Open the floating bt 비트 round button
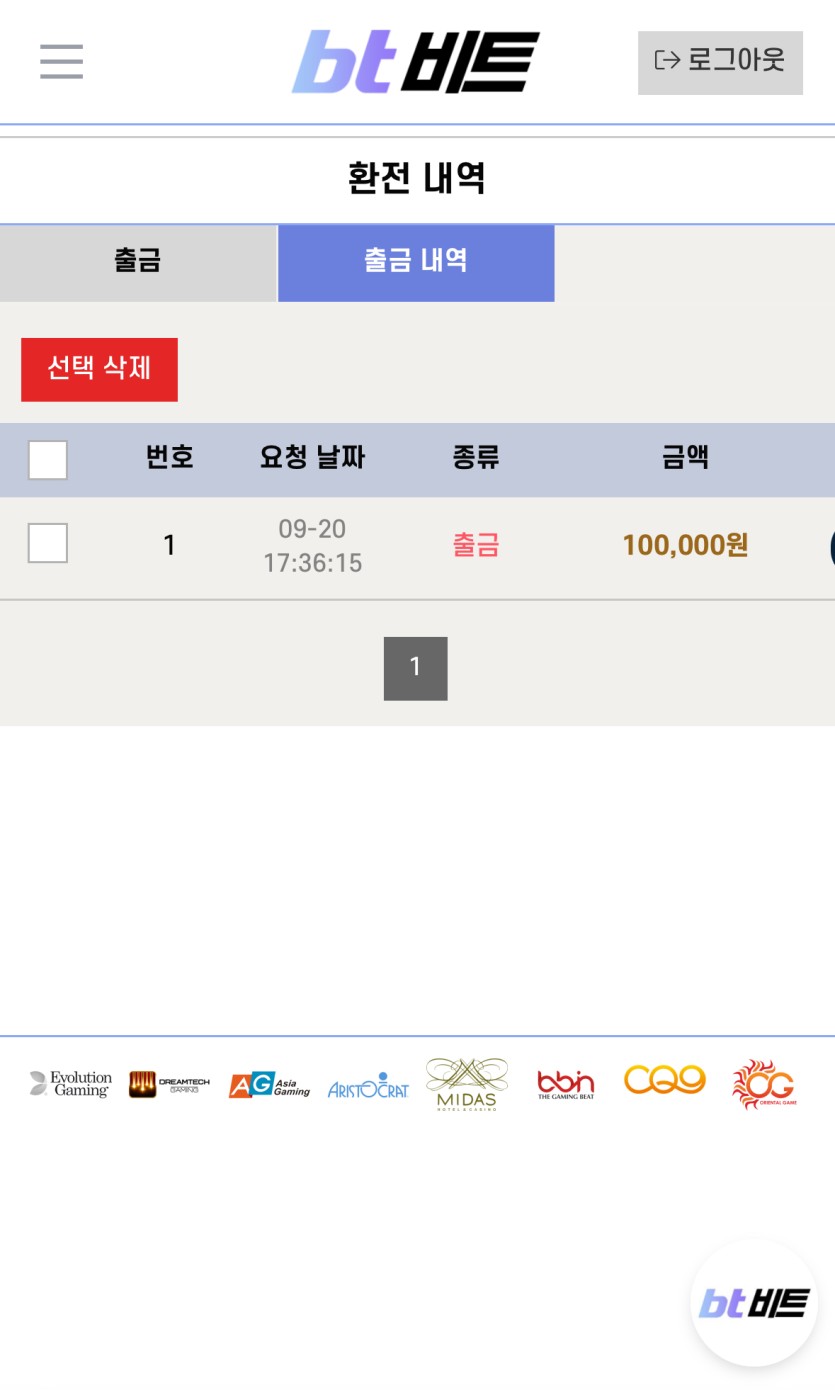835x1390 pixels. 754,1303
